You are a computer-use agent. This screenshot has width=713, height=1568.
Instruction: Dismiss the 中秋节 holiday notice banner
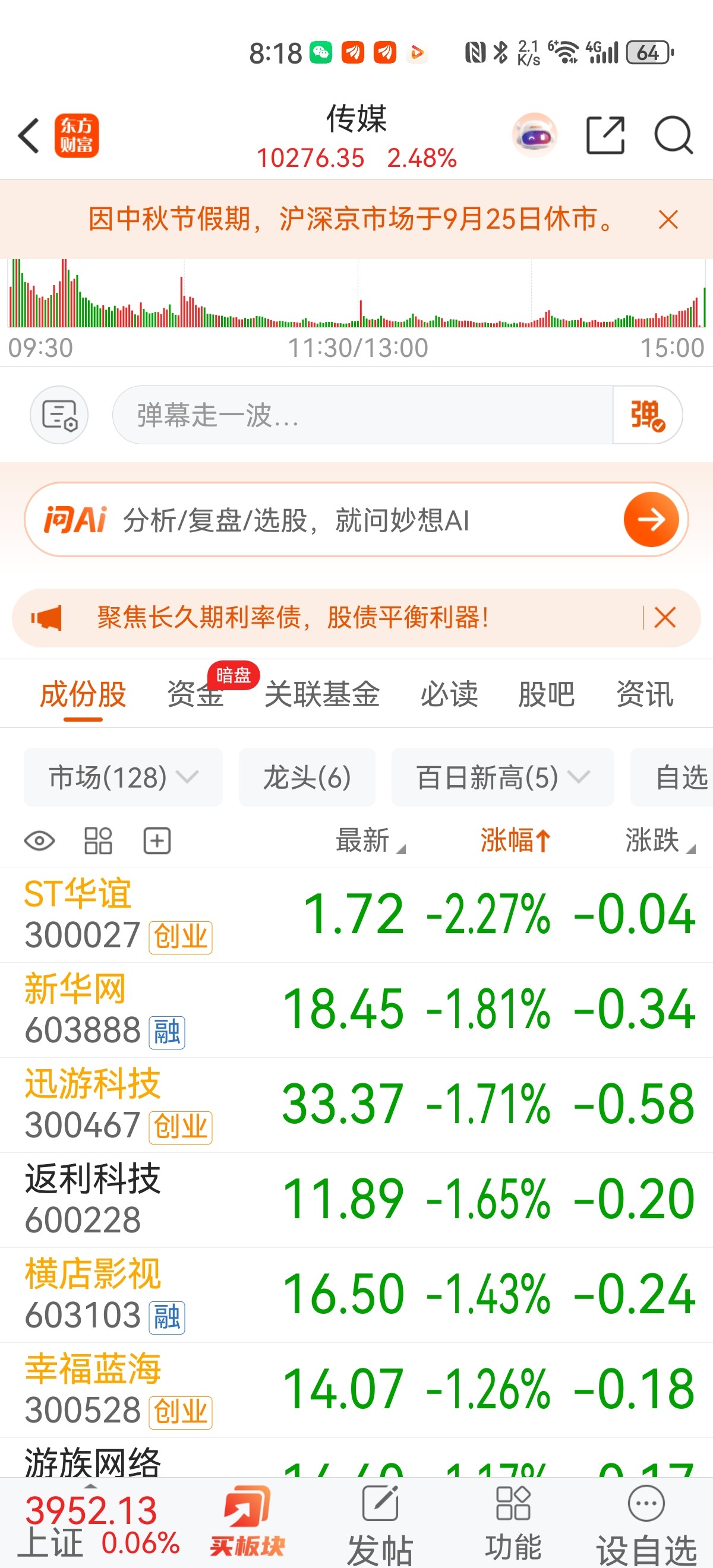(668, 220)
